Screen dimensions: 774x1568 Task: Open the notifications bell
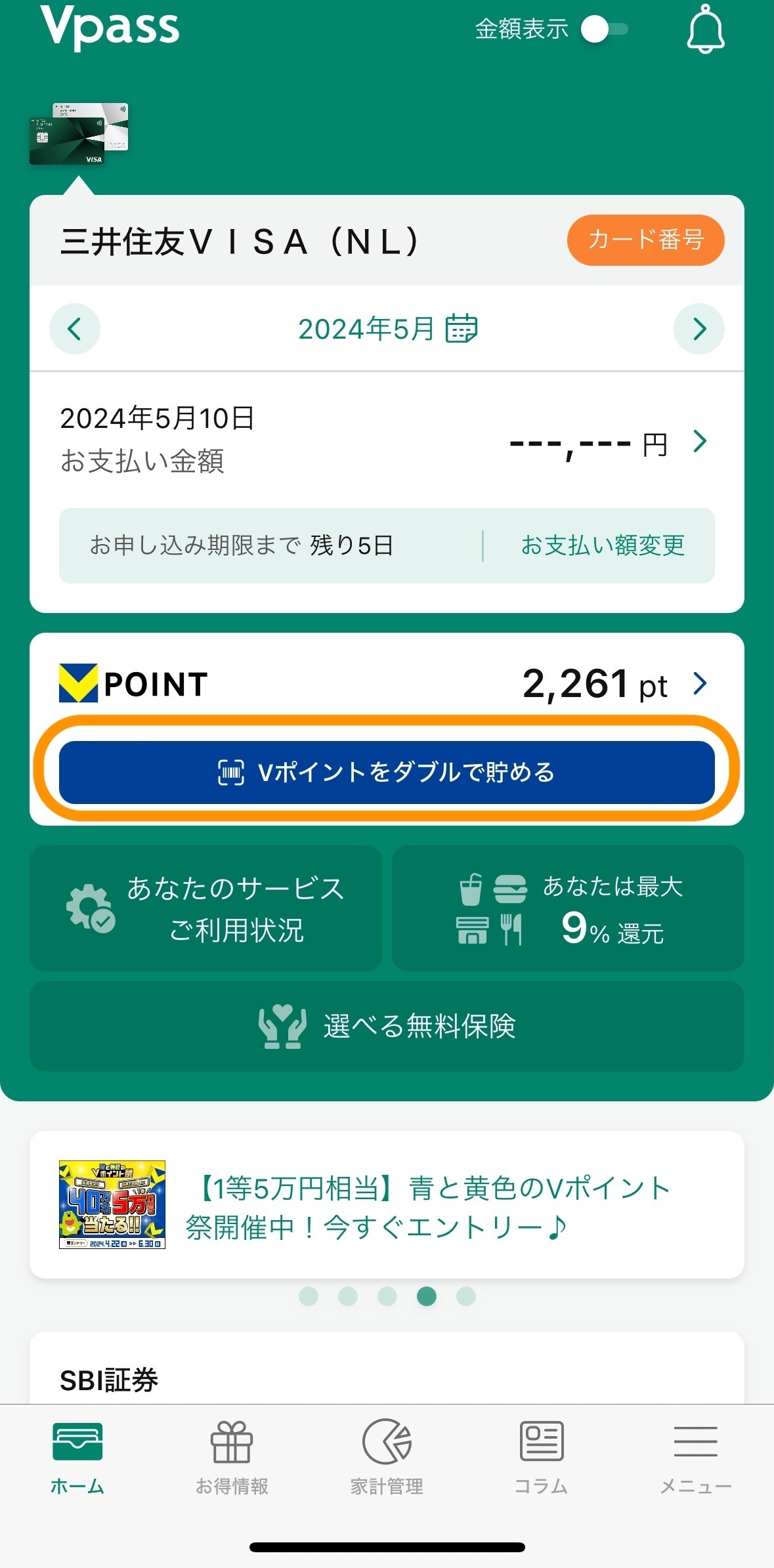click(x=705, y=30)
